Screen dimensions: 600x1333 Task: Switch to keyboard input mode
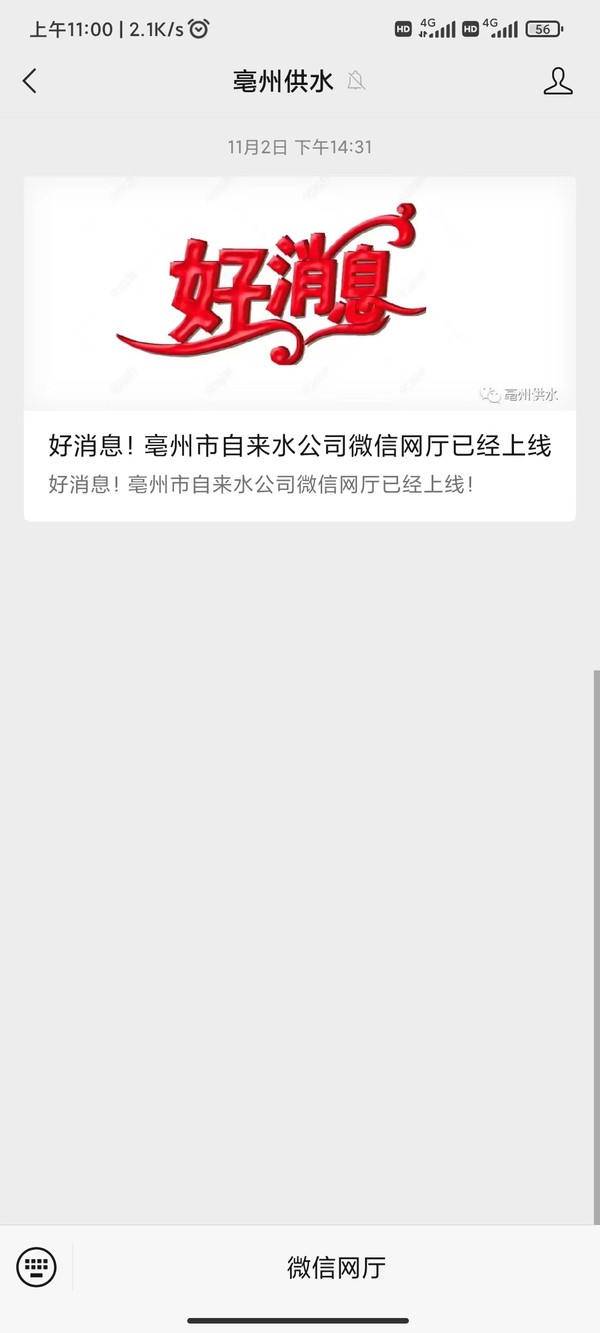point(37,1268)
